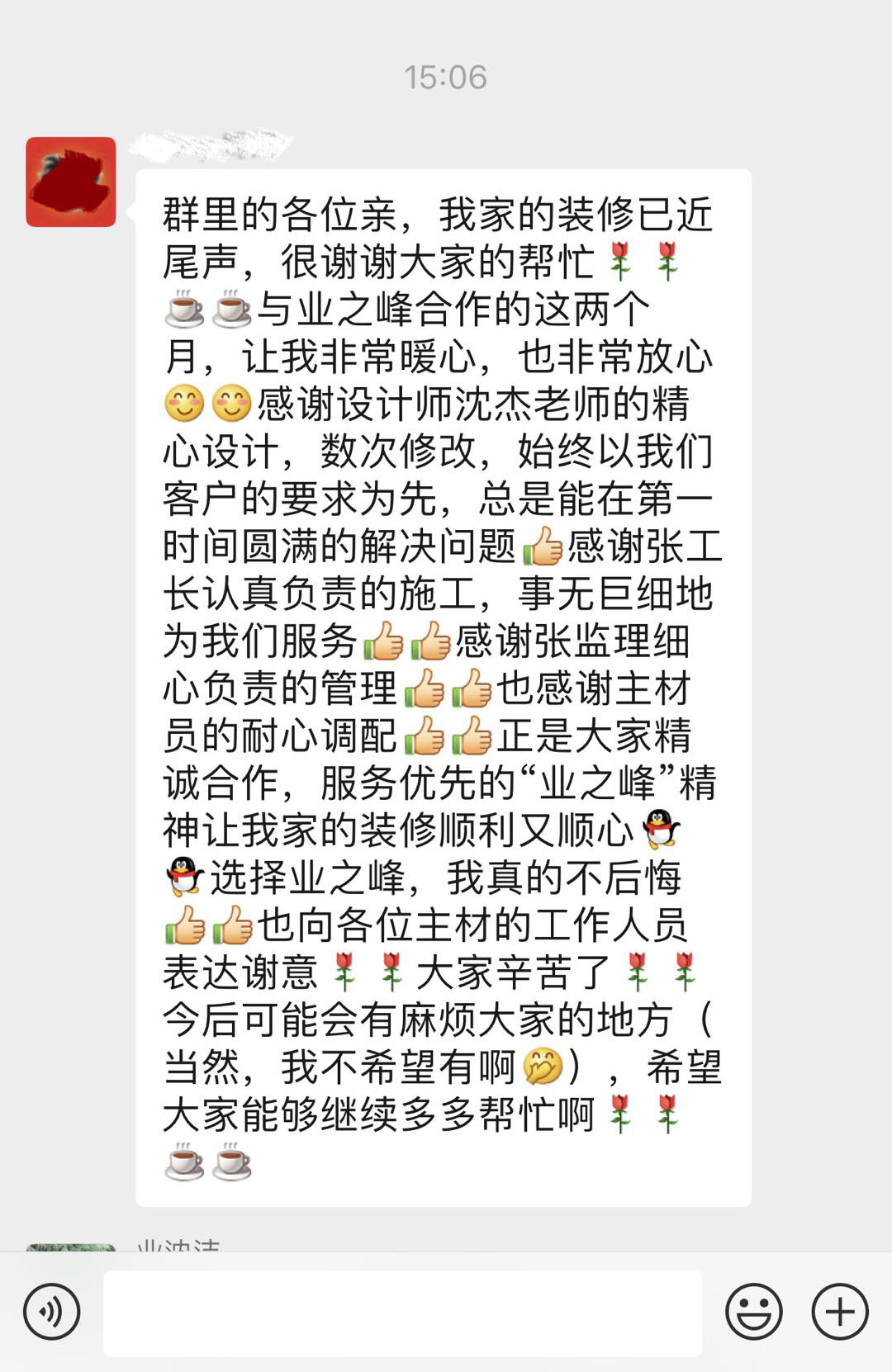Open the plus attachments menu
The image size is (892, 1372).
[x=840, y=1312]
